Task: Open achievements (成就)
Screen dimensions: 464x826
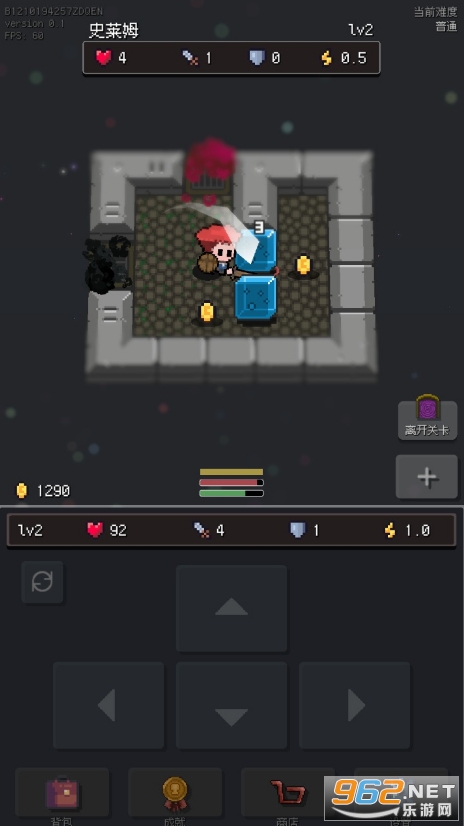Action: [175, 796]
